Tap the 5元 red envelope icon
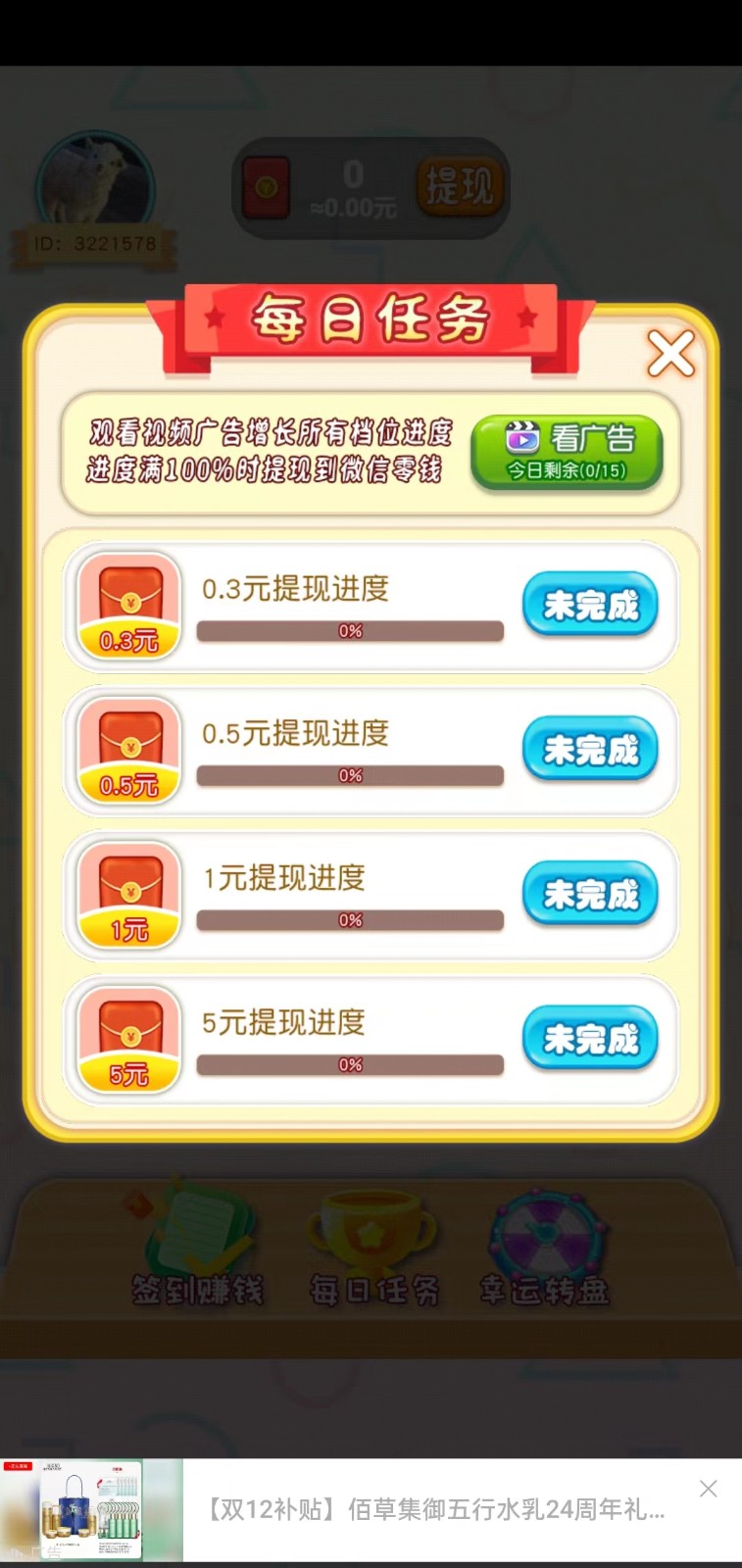This screenshot has height=1568, width=742. [x=128, y=1039]
